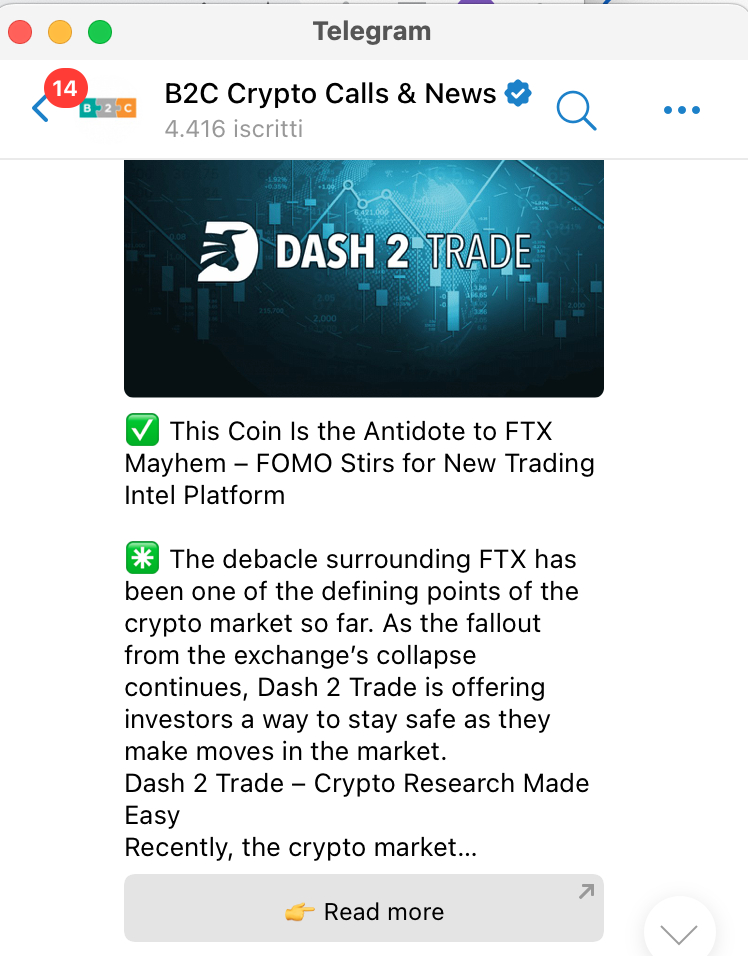The height and width of the screenshot is (956, 748).
Task: Search within B2C Crypto Calls & News
Action: tap(575, 110)
